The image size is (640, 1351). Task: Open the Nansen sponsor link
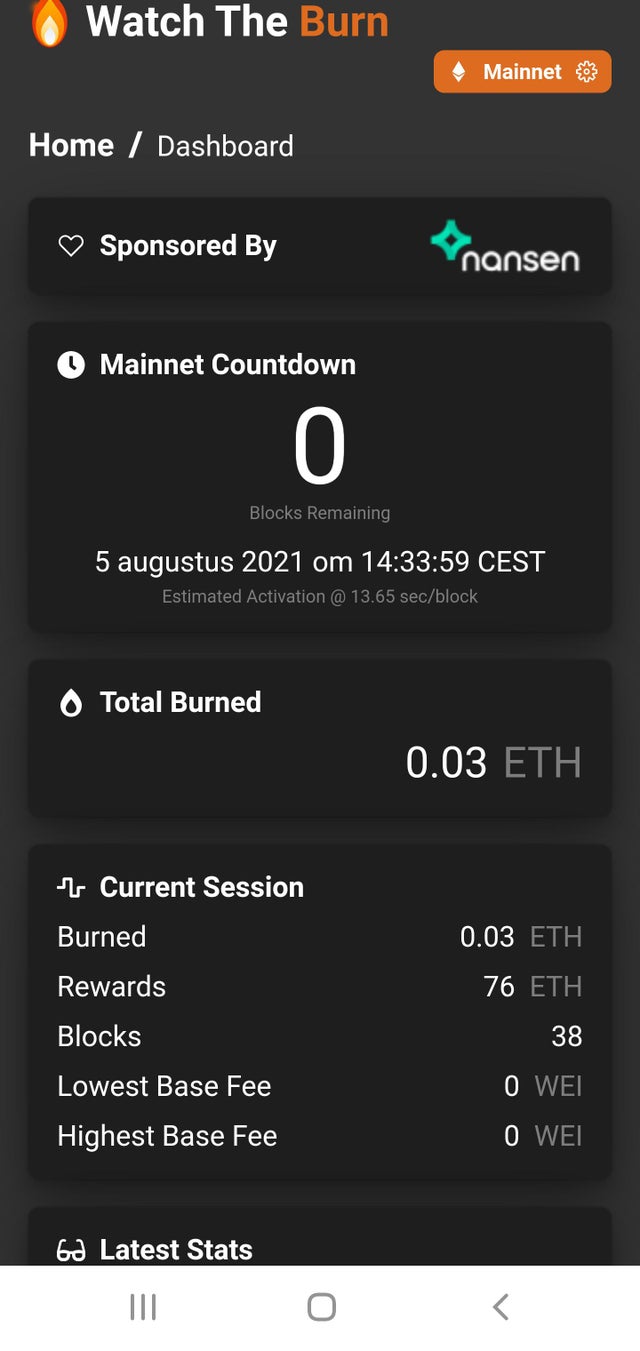(505, 246)
